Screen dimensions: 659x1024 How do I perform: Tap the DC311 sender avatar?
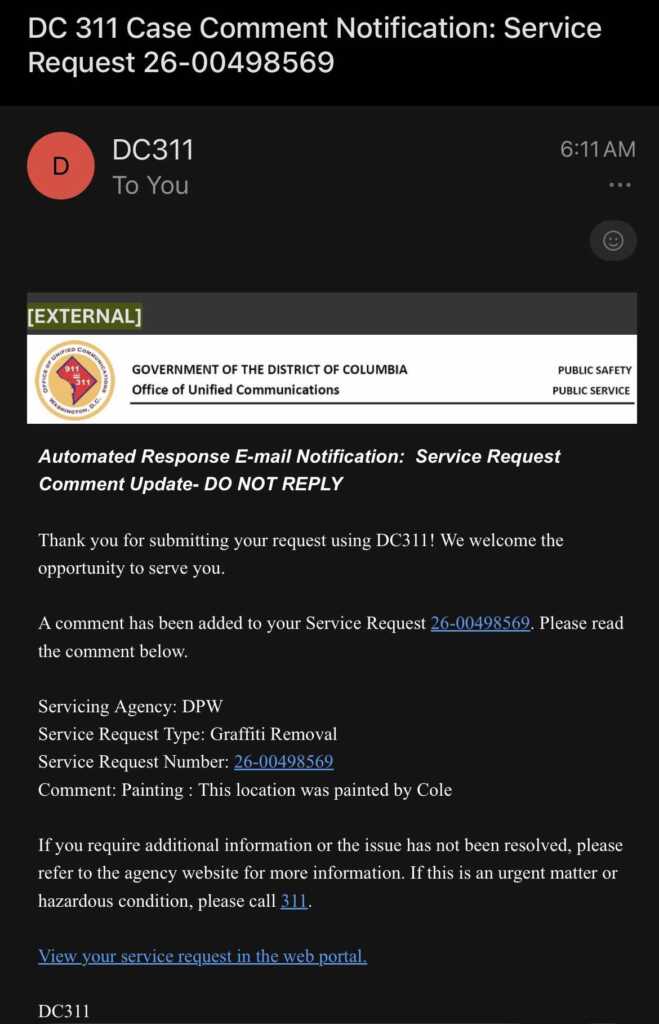(x=61, y=166)
